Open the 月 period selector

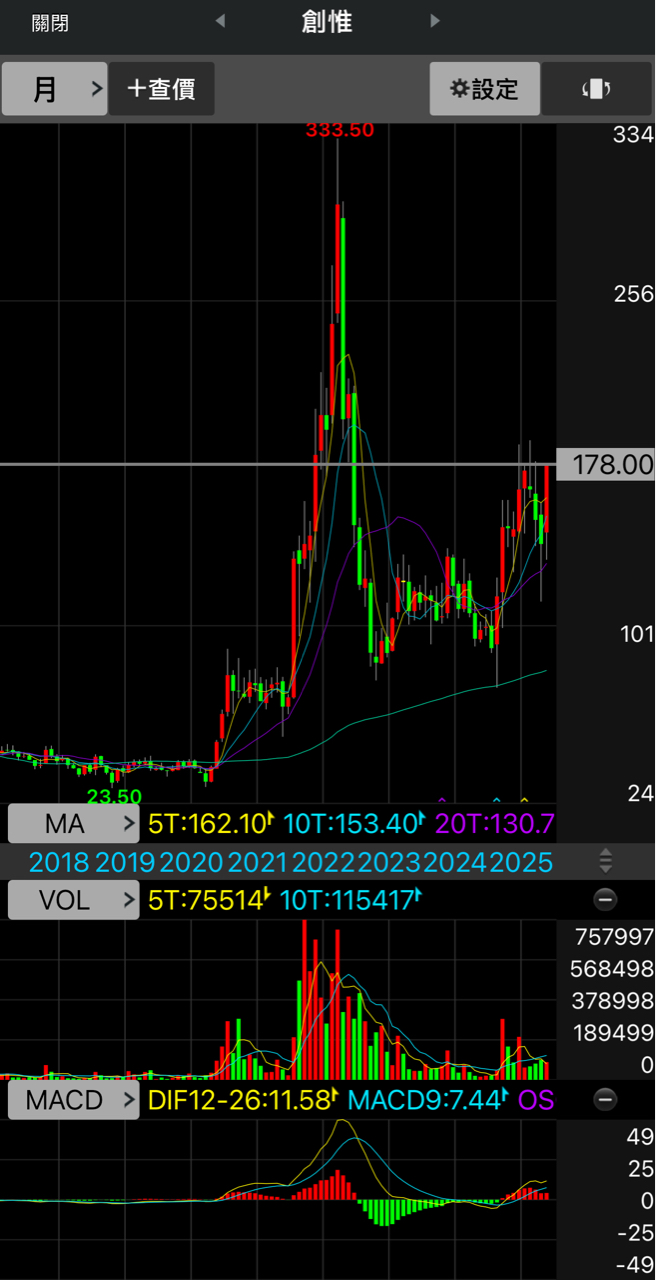click(x=54, y=89)
